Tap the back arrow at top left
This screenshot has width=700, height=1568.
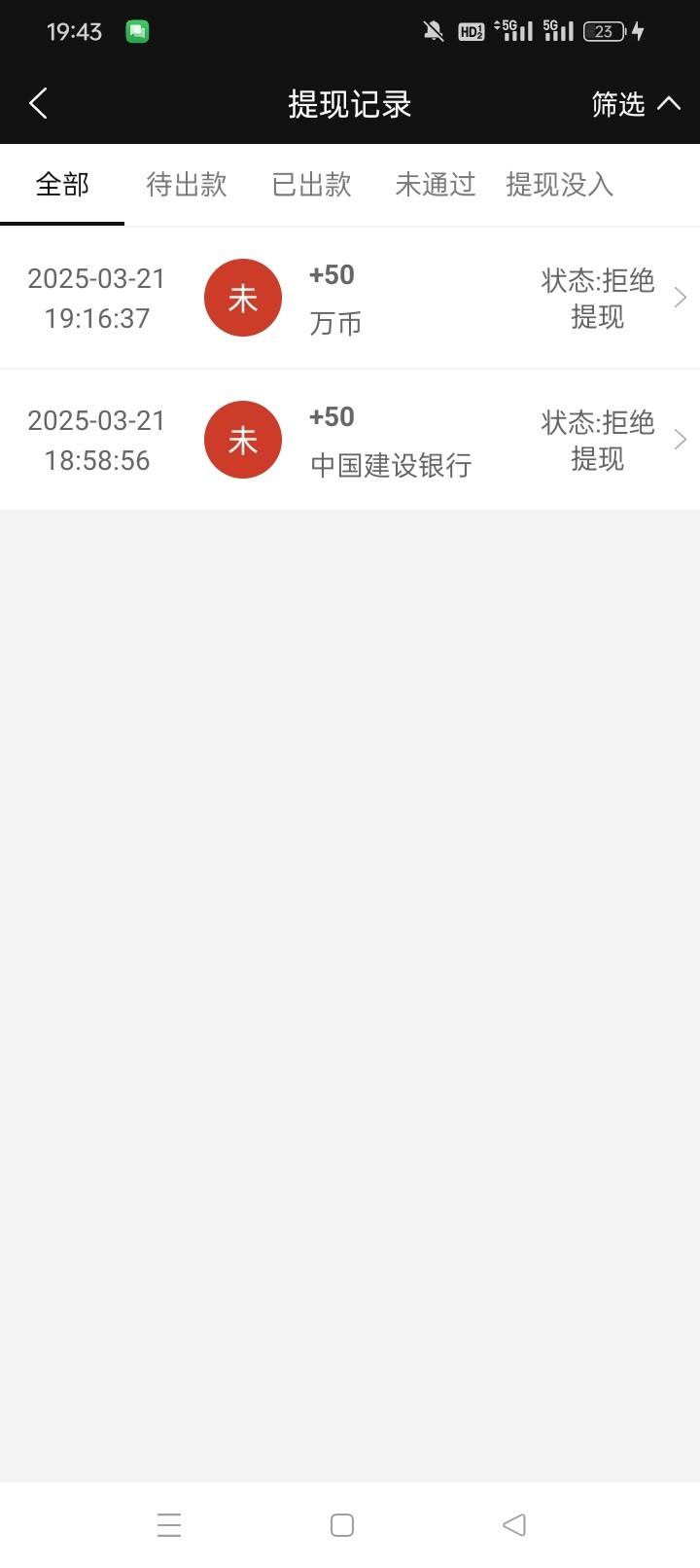point(39,102)
